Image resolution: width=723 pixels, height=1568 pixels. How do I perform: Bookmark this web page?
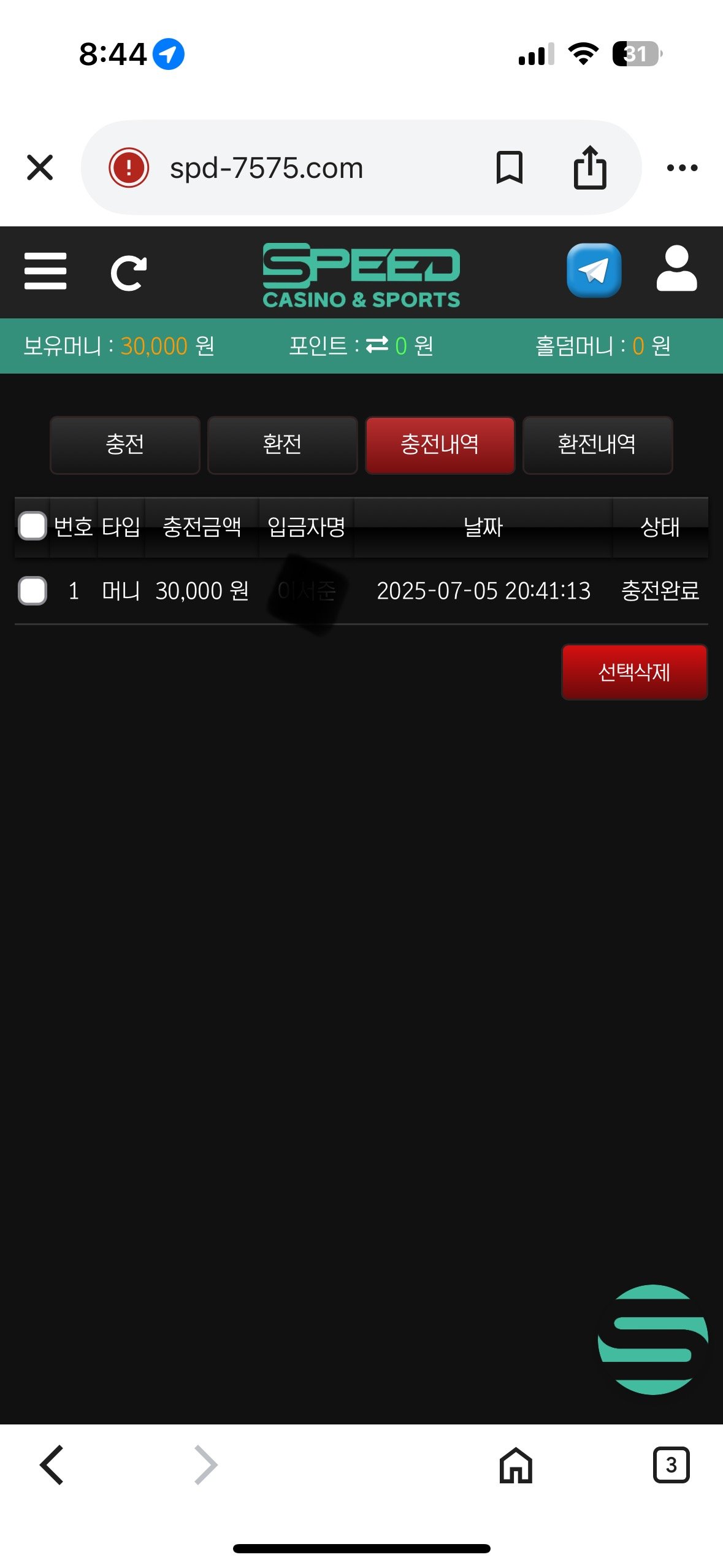tap(509, 167)
